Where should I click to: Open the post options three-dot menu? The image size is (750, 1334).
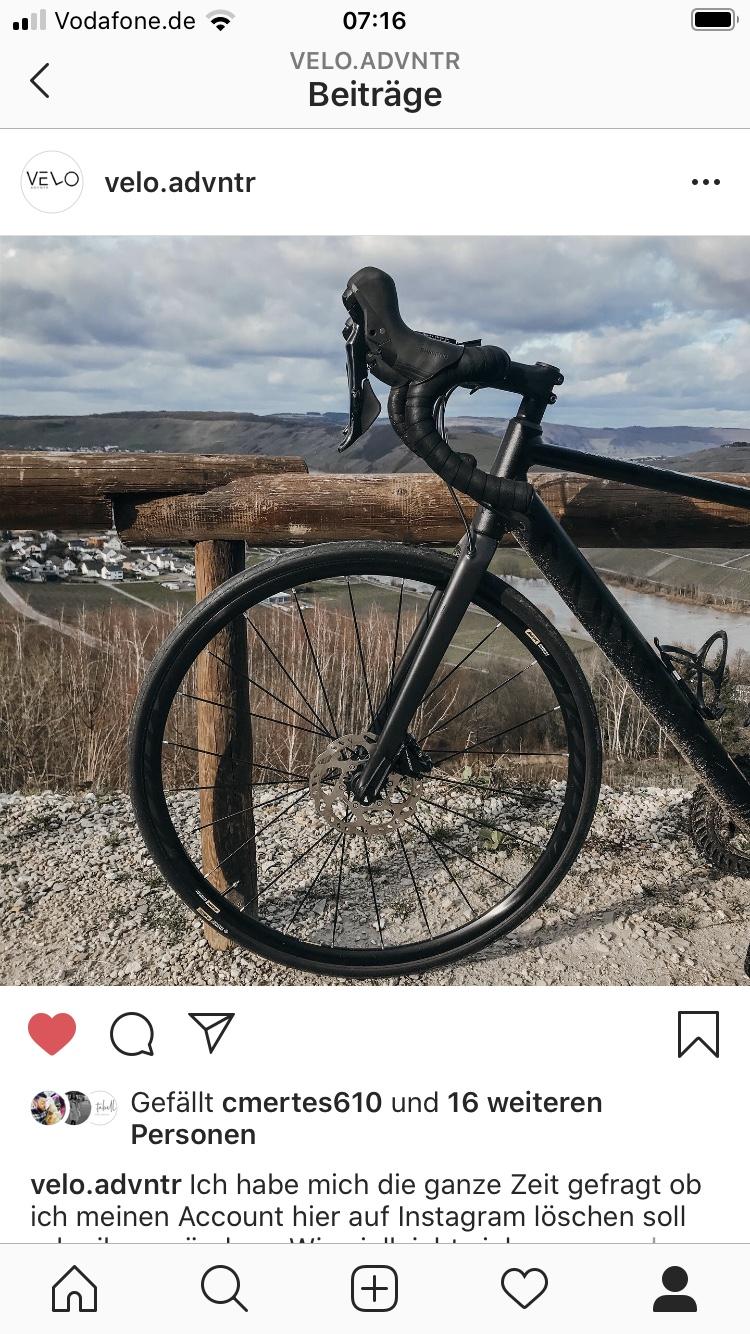(x=705, y=182)
